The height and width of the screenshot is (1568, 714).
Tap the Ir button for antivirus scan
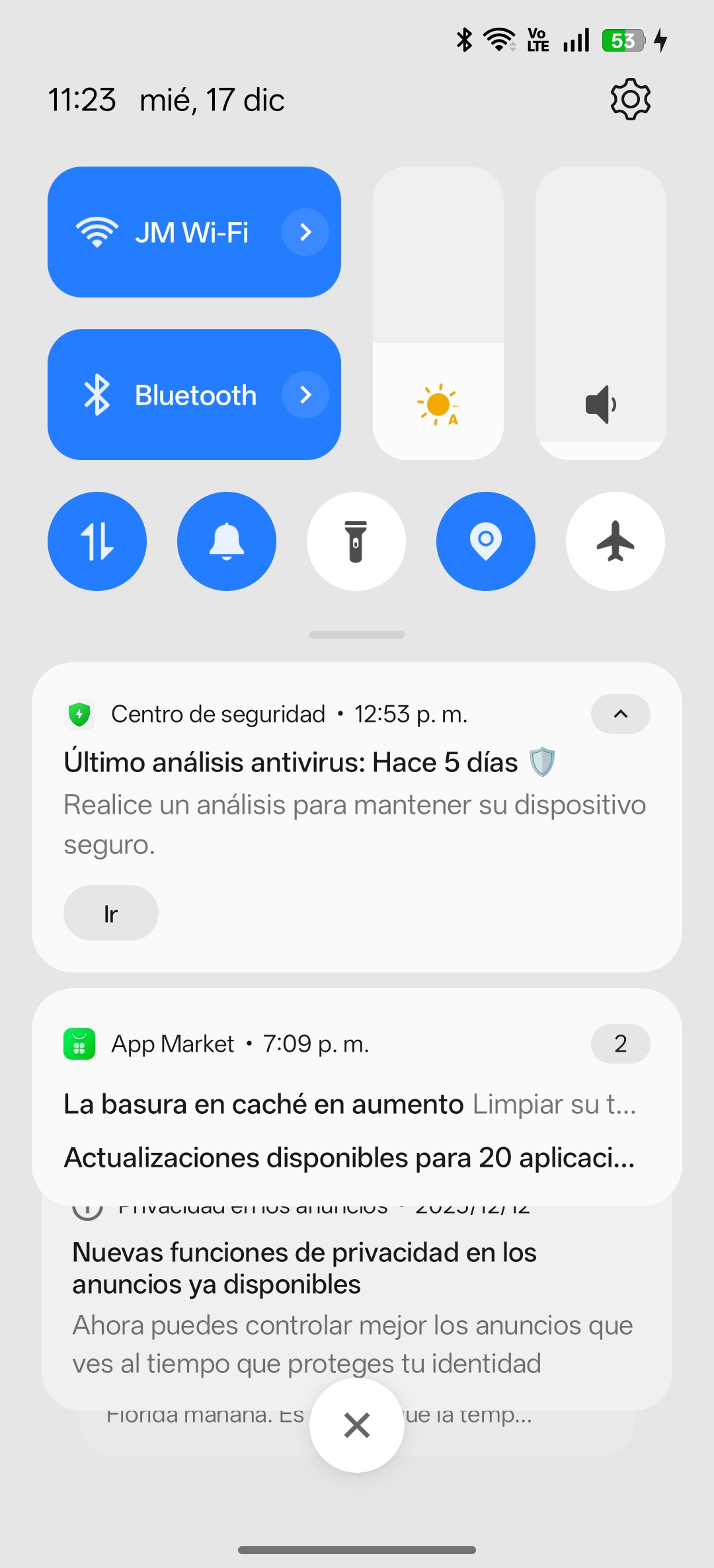[x=111, y=913]
